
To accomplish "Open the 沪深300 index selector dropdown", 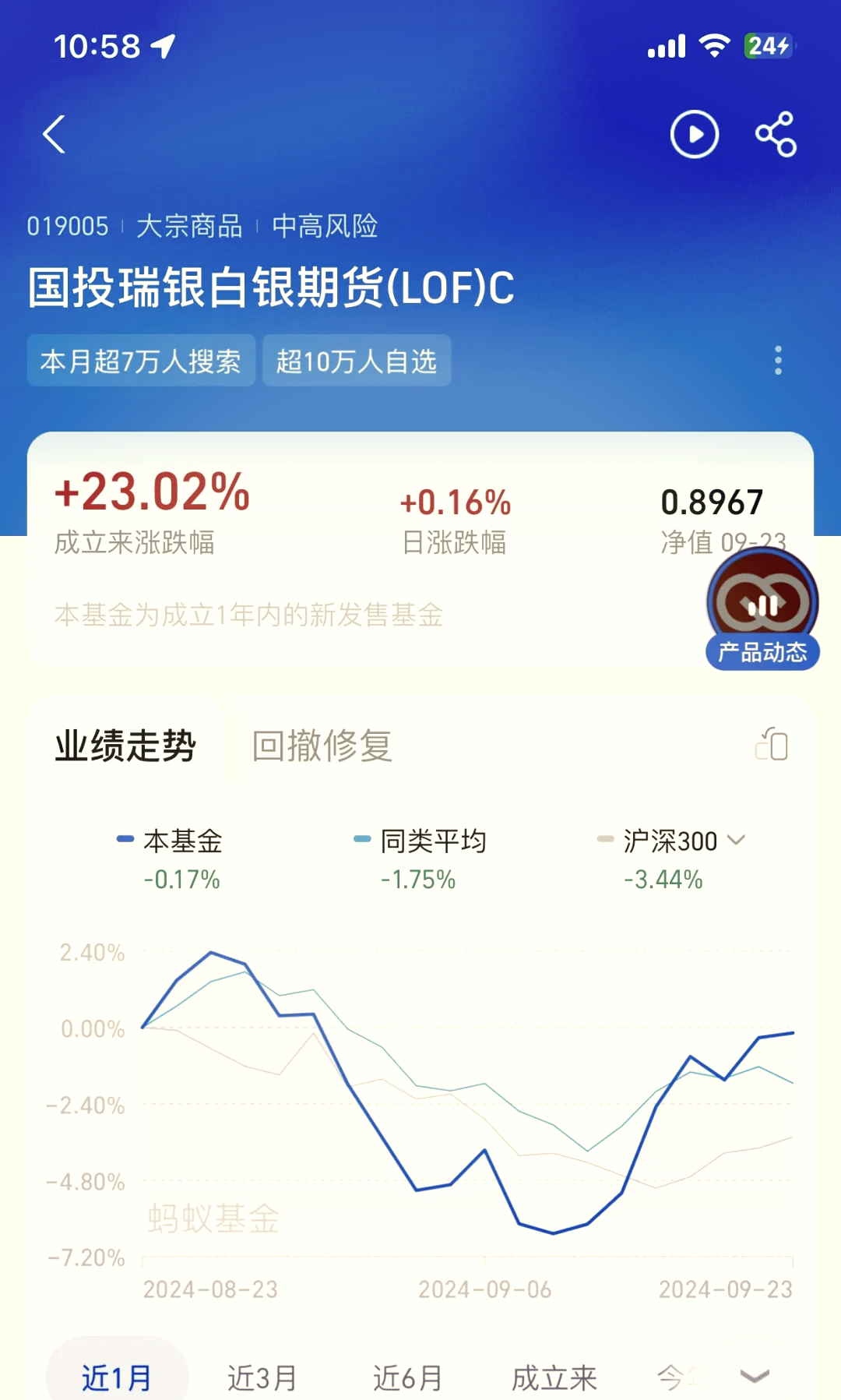I will [735, 841].
